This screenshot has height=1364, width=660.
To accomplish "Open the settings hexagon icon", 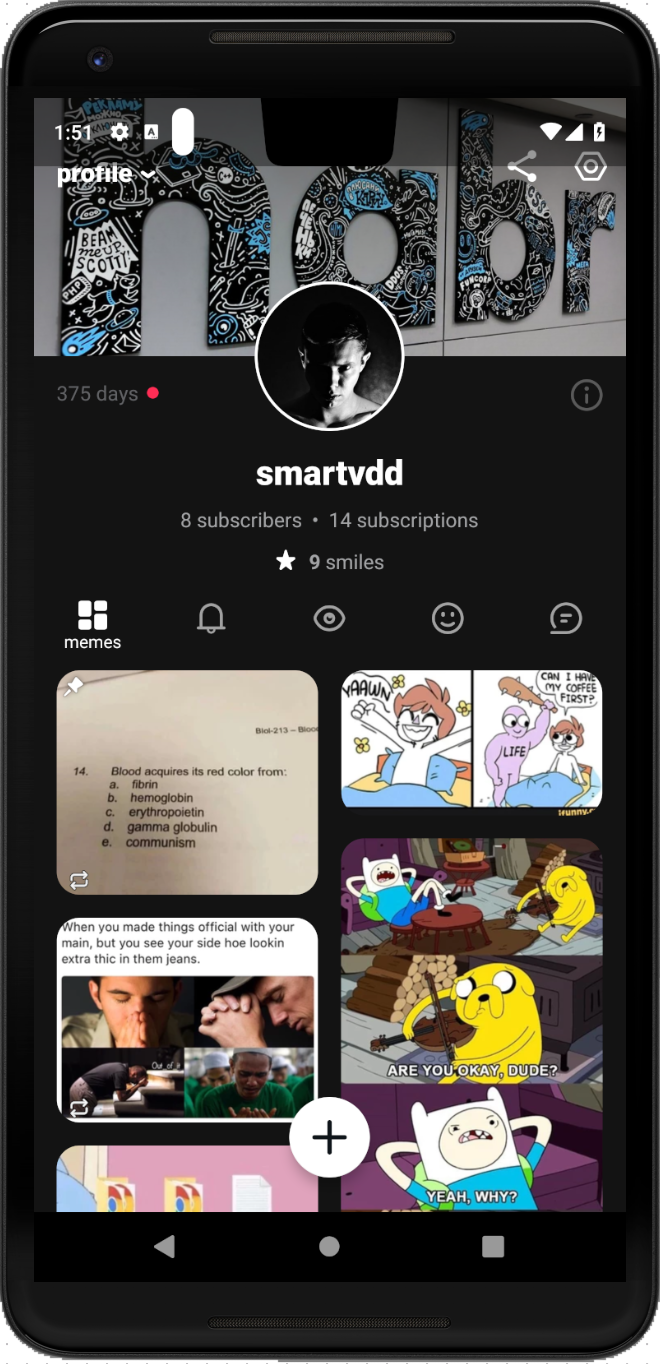I will (591, 167).
